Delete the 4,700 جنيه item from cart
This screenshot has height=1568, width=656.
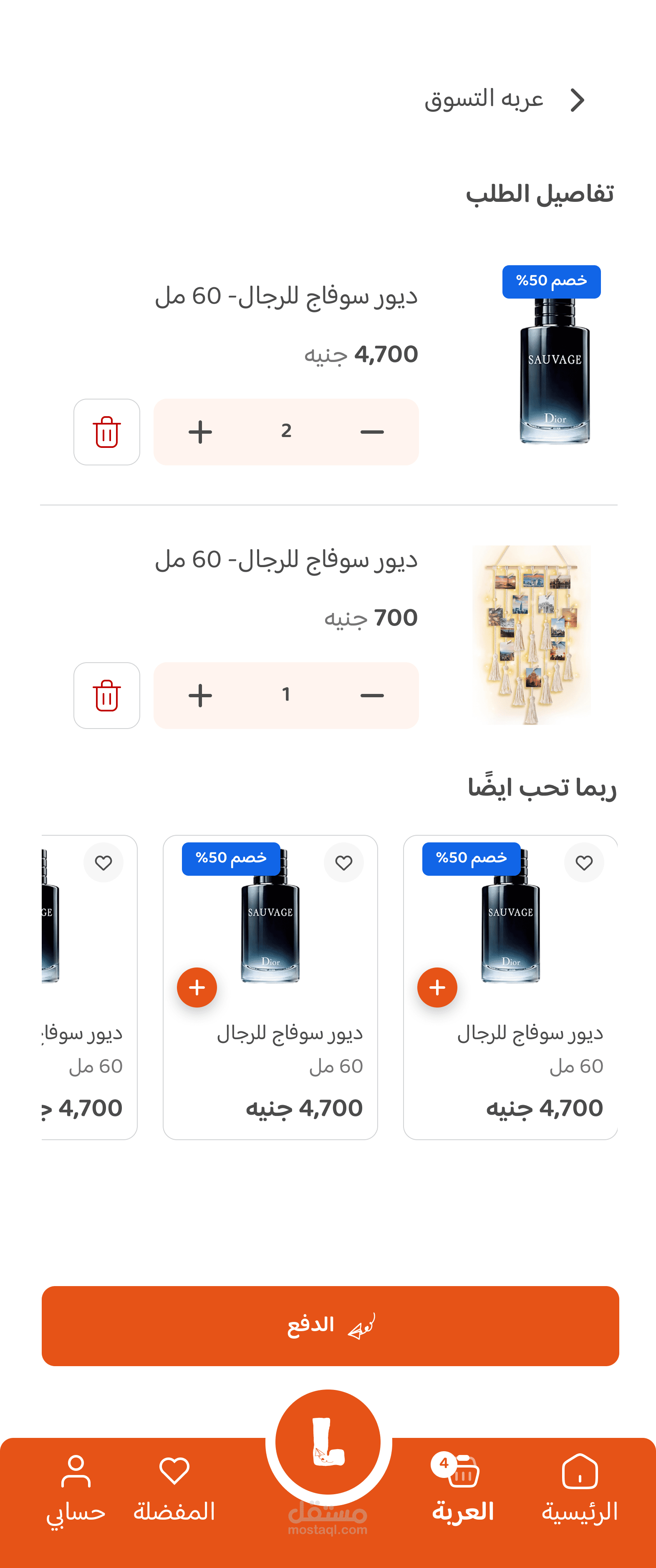tap(106, 432)
